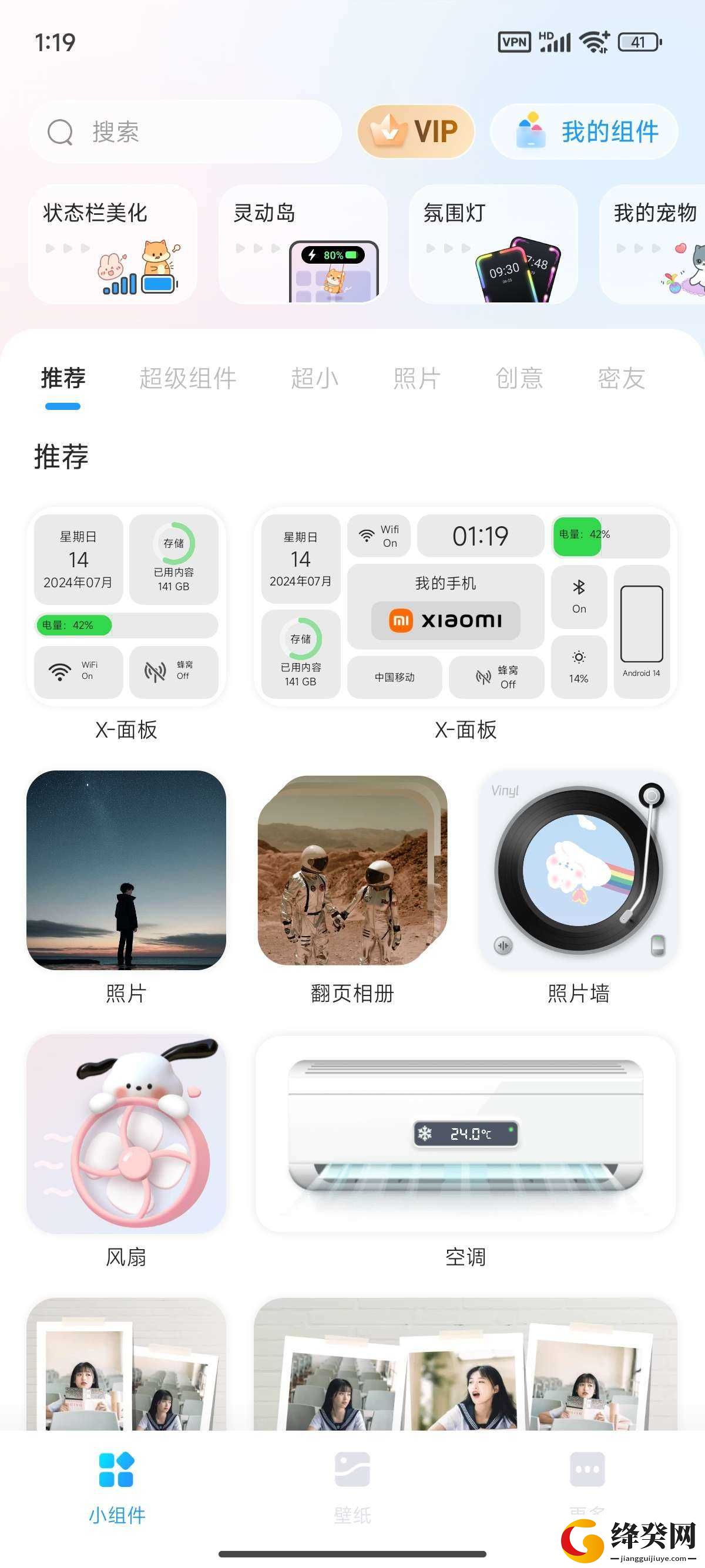The image size is (705, 1568).
Task: Switch to the 照片 top tab
Action: pyautogui.click(x=417, y=378)
